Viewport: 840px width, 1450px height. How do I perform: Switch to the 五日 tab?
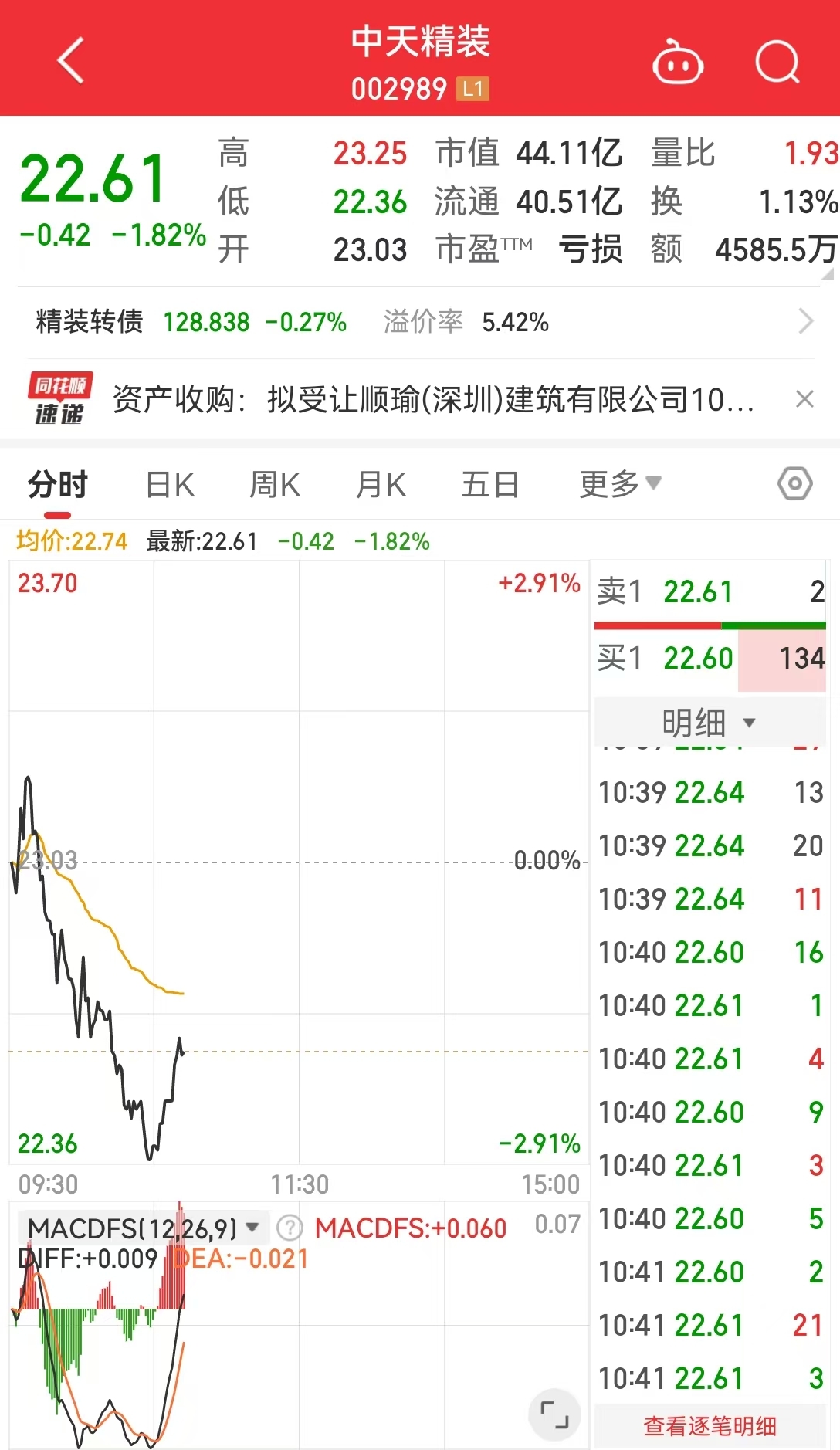click(x=489, y=483)
